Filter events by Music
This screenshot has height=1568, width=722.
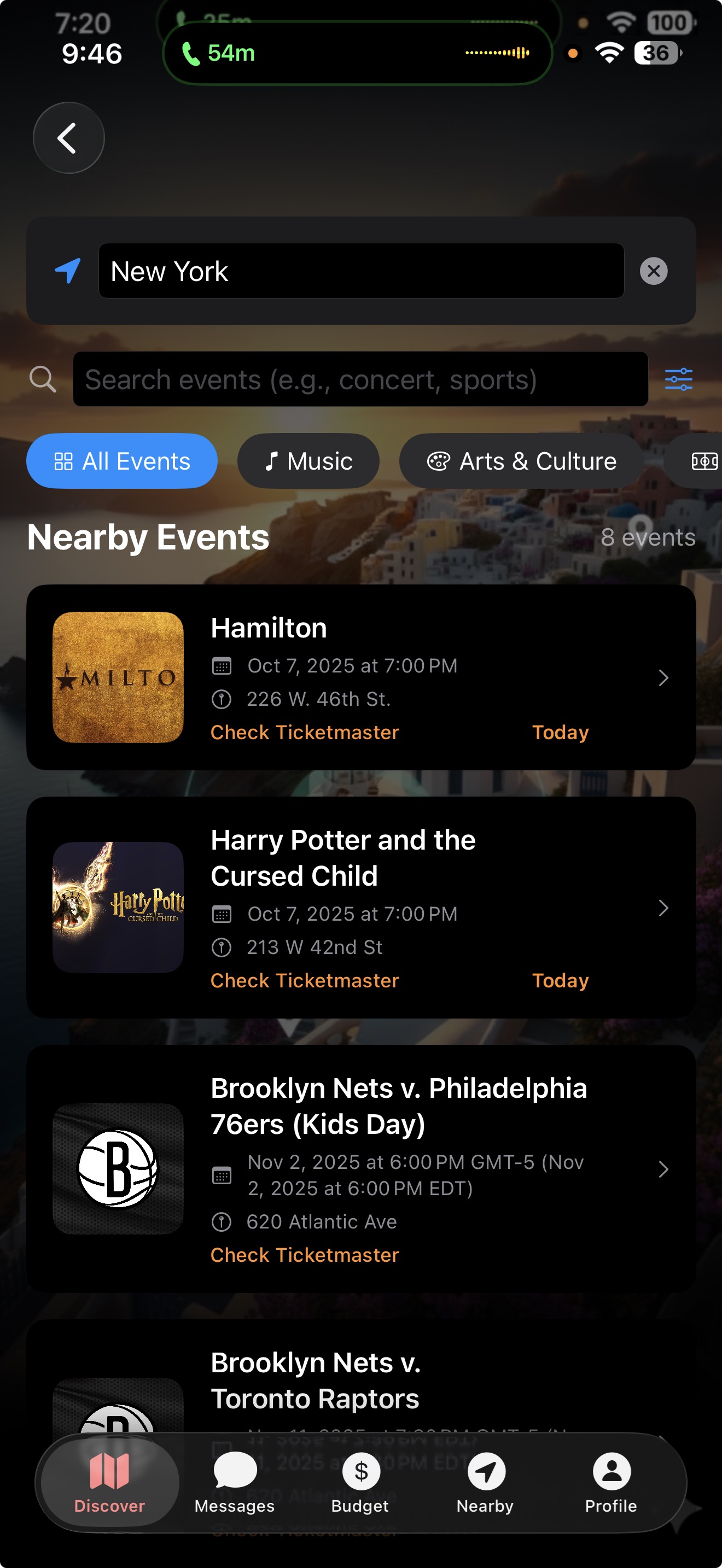tap(308, 461)
